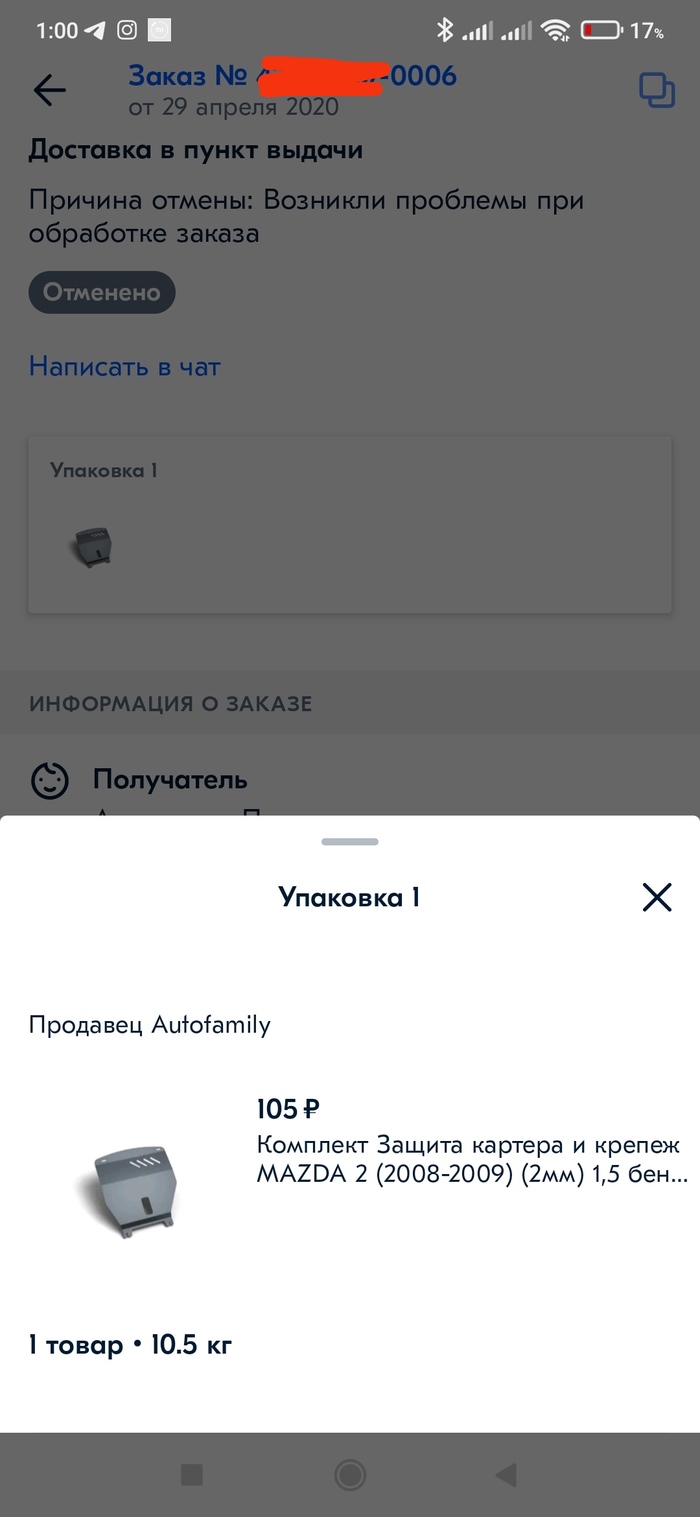Tap the system home button
Image resolution: width=700 pixels, height=1517 pixels.
click(350, 1474)
